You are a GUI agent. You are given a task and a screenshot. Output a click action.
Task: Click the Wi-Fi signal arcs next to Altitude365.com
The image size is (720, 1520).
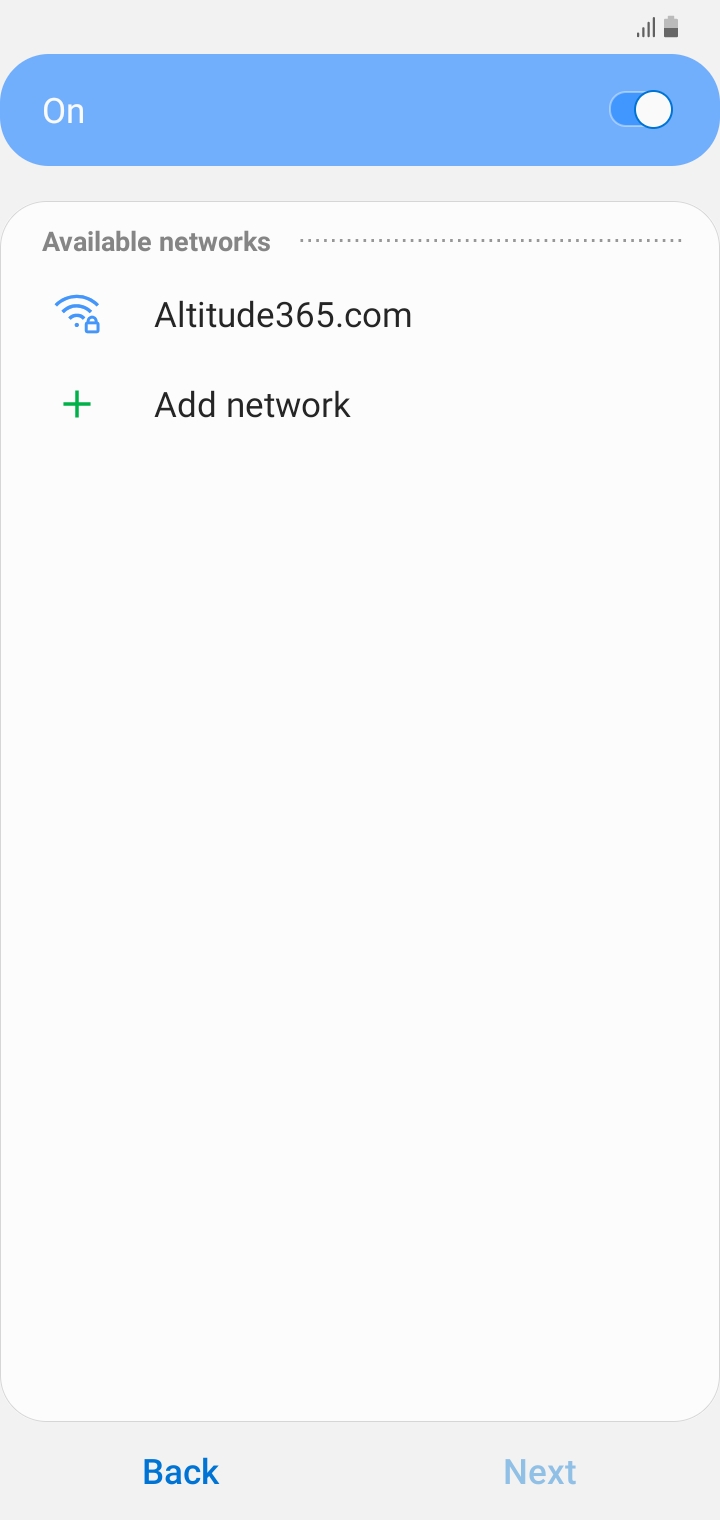(78, 306)
